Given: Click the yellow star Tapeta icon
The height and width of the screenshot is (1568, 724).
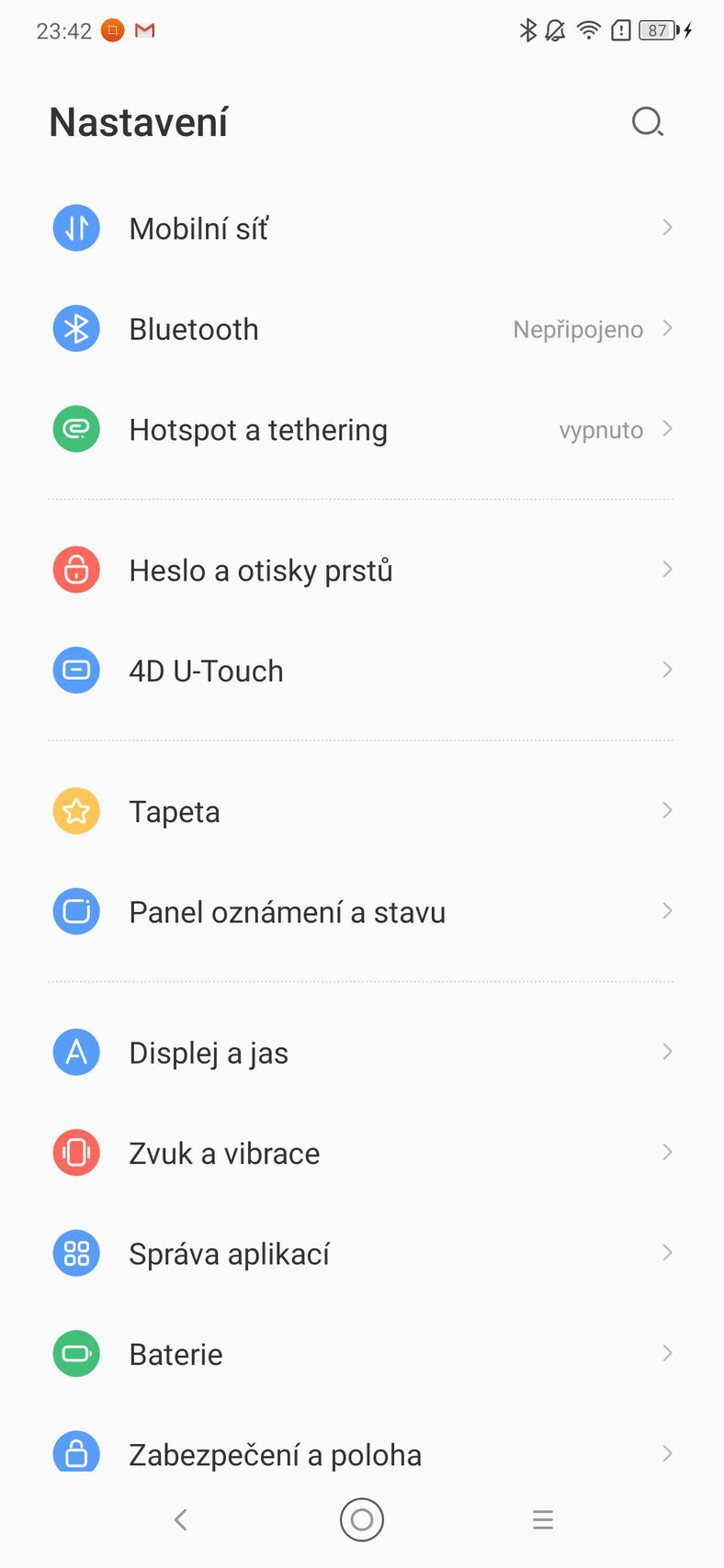Looking at the screenshot, I should click(76, 810).
